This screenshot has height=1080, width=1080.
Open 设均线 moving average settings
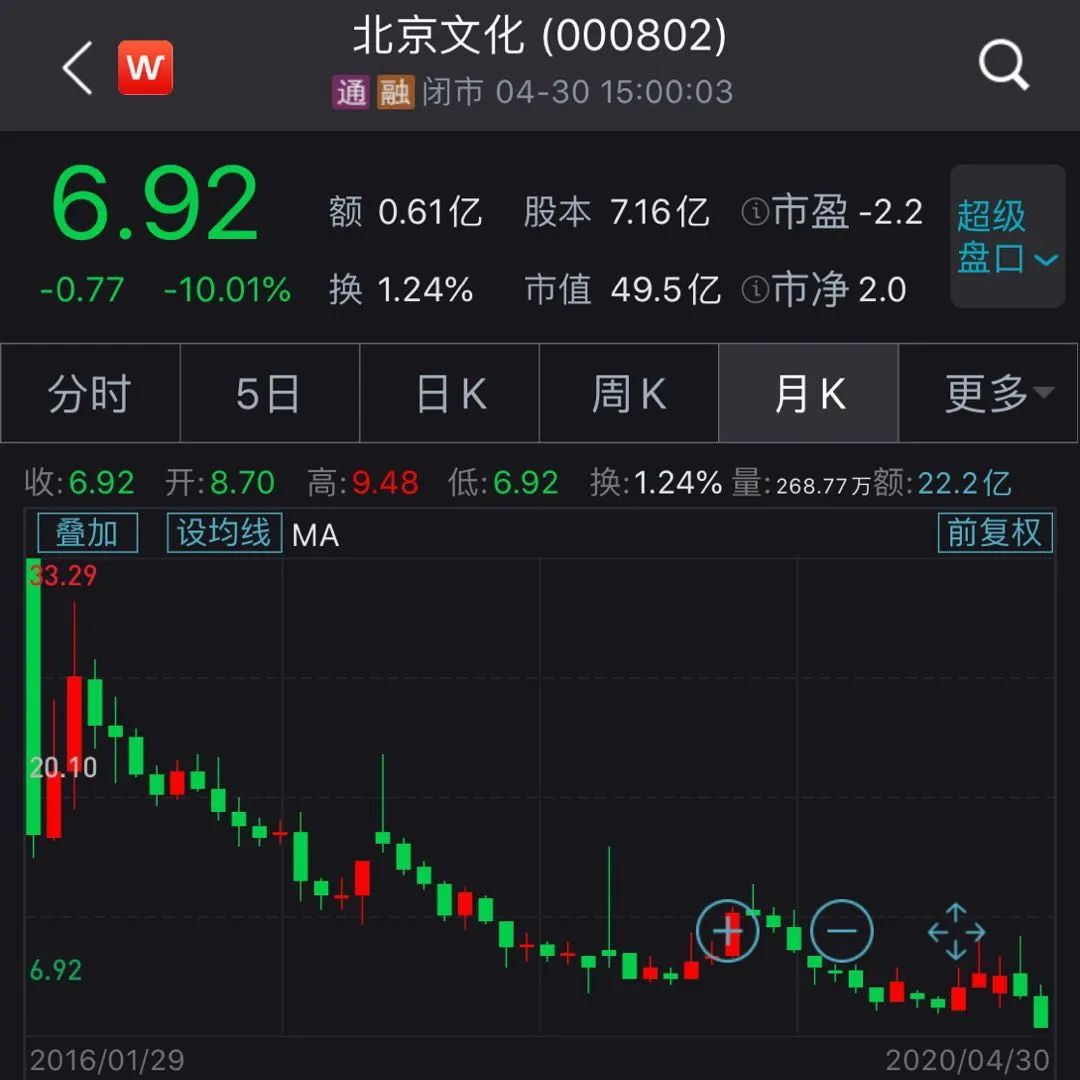tap(222, 532)
